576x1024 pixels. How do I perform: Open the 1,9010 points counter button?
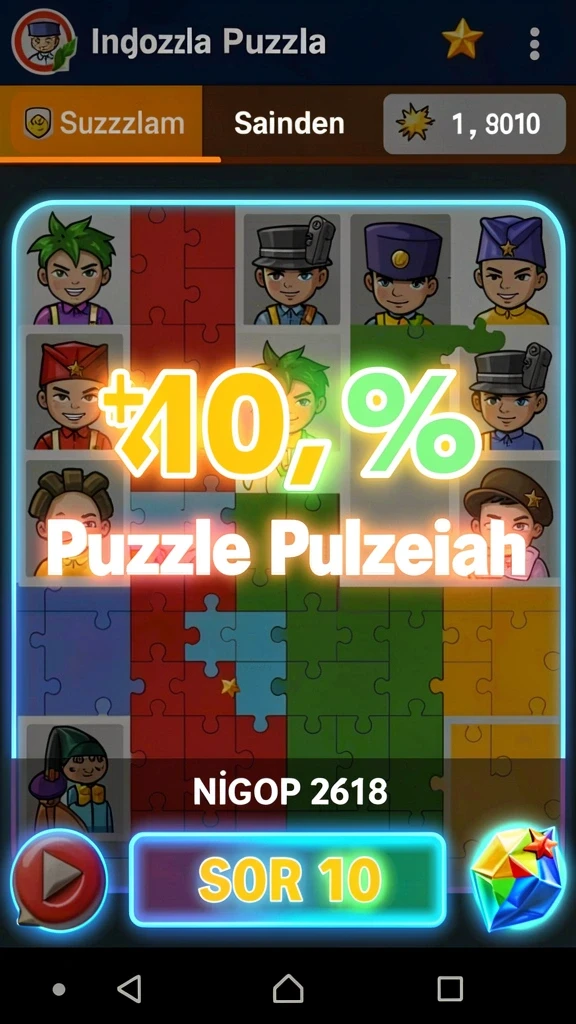pos(474,123)
